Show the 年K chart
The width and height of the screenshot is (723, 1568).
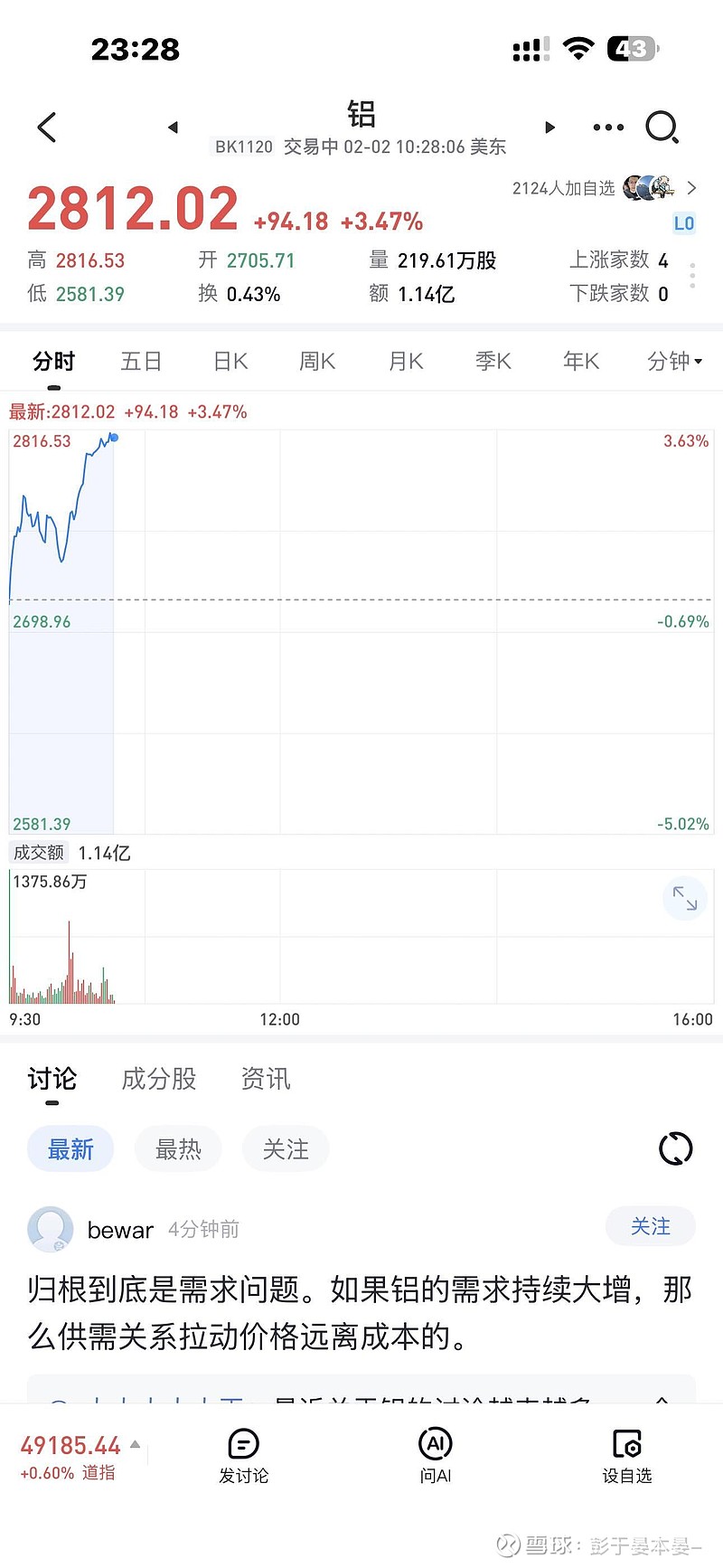[x=581, y=362]
